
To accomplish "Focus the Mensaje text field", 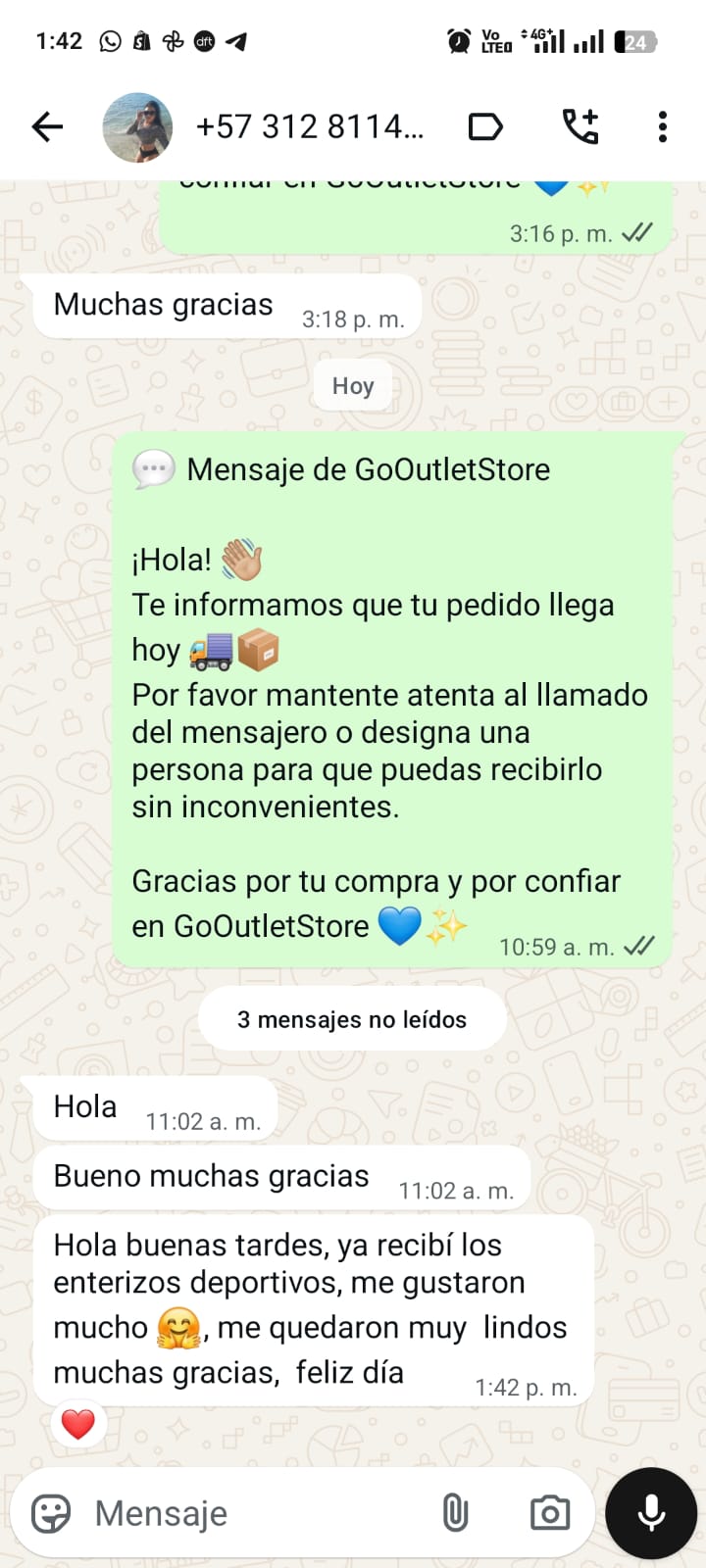I will pos(255,1513).
